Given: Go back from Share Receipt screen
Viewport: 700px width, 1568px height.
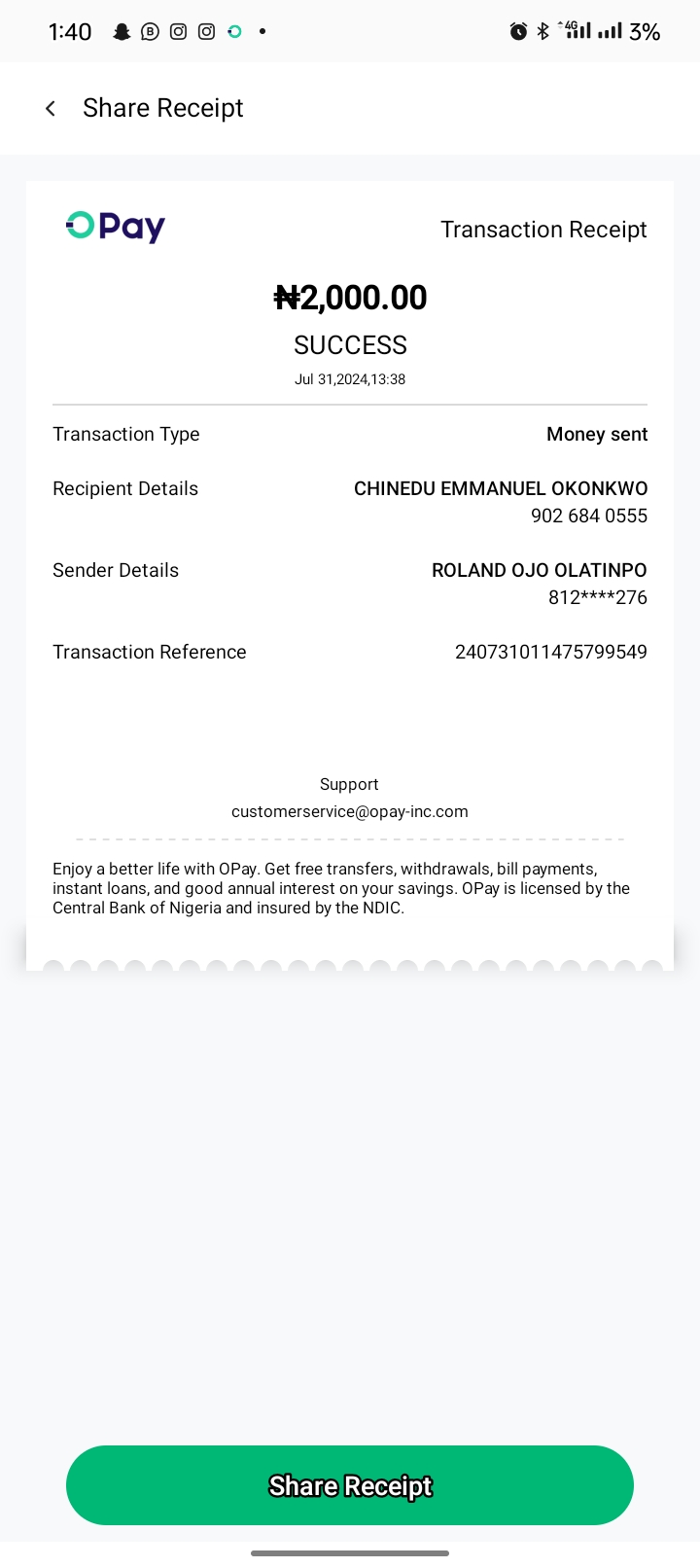Looking at the screenshot, I should click(x=51, y=108).
